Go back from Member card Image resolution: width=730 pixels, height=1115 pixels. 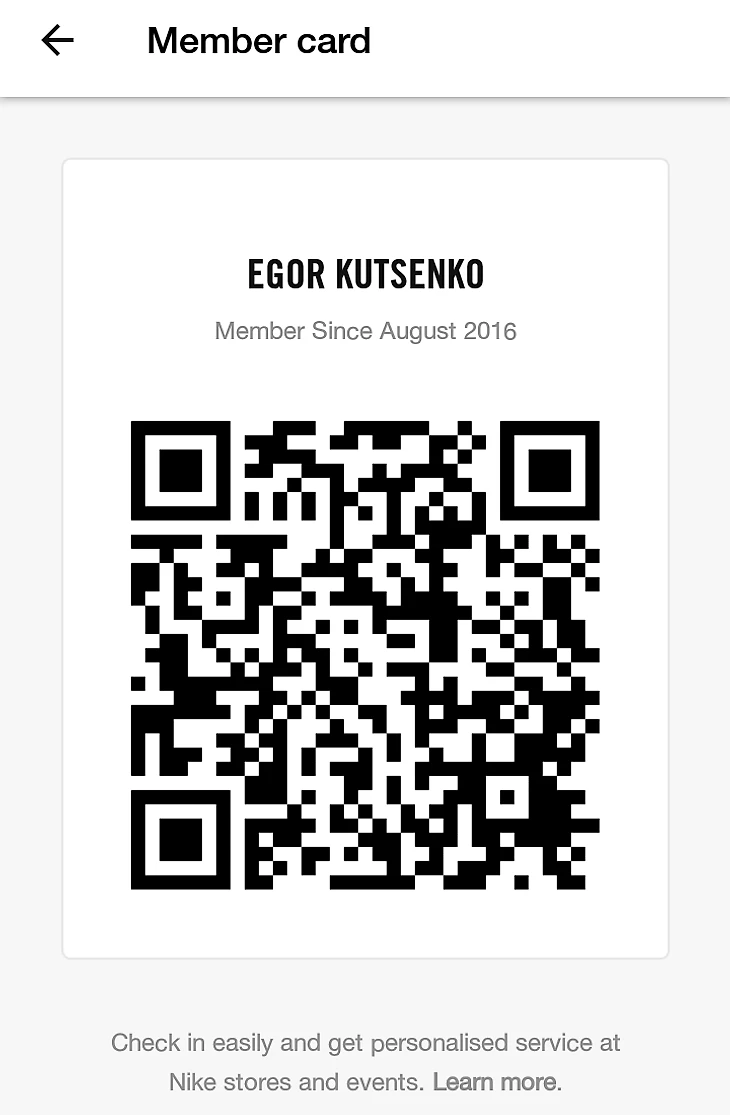pos(57,41)
